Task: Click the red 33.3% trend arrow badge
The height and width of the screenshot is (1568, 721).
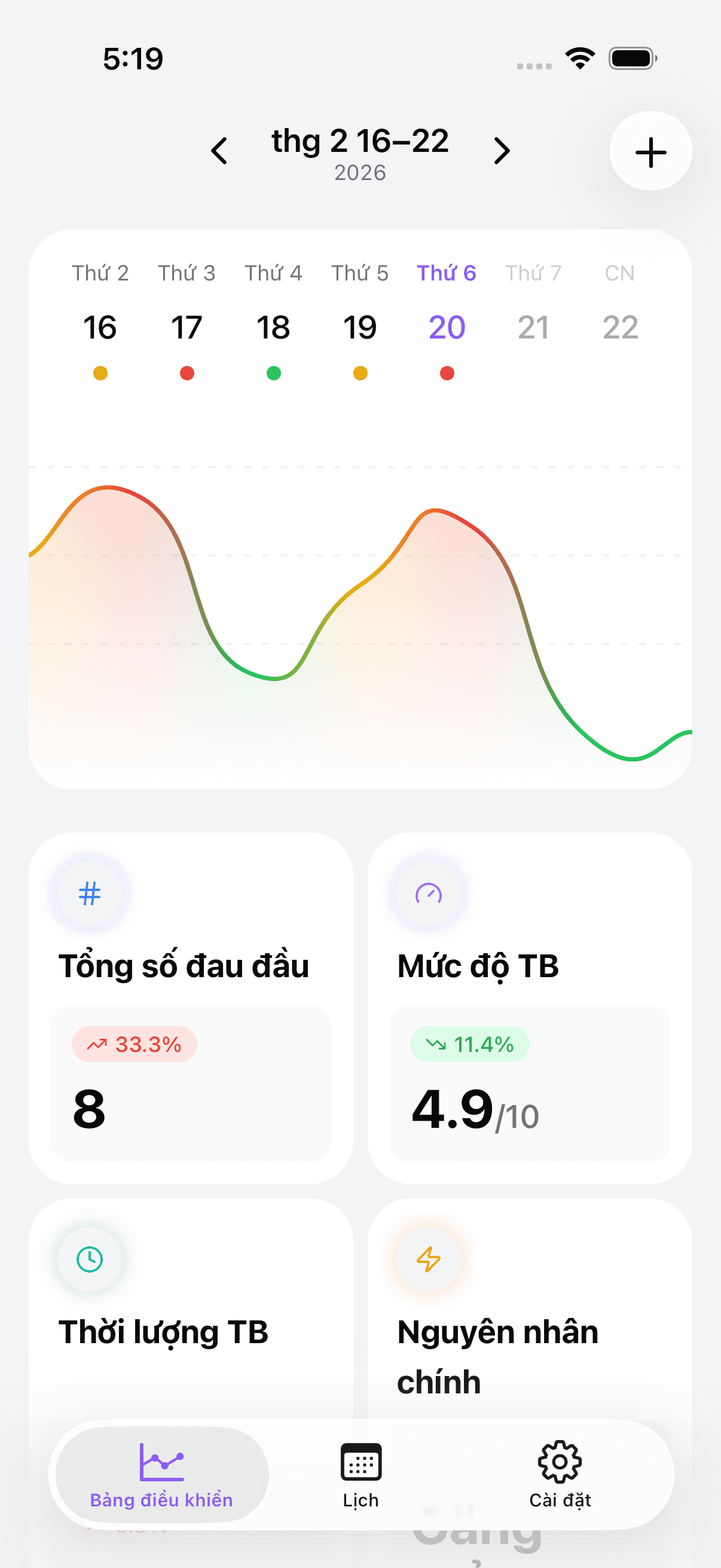Action: [x=135, y=1045]
